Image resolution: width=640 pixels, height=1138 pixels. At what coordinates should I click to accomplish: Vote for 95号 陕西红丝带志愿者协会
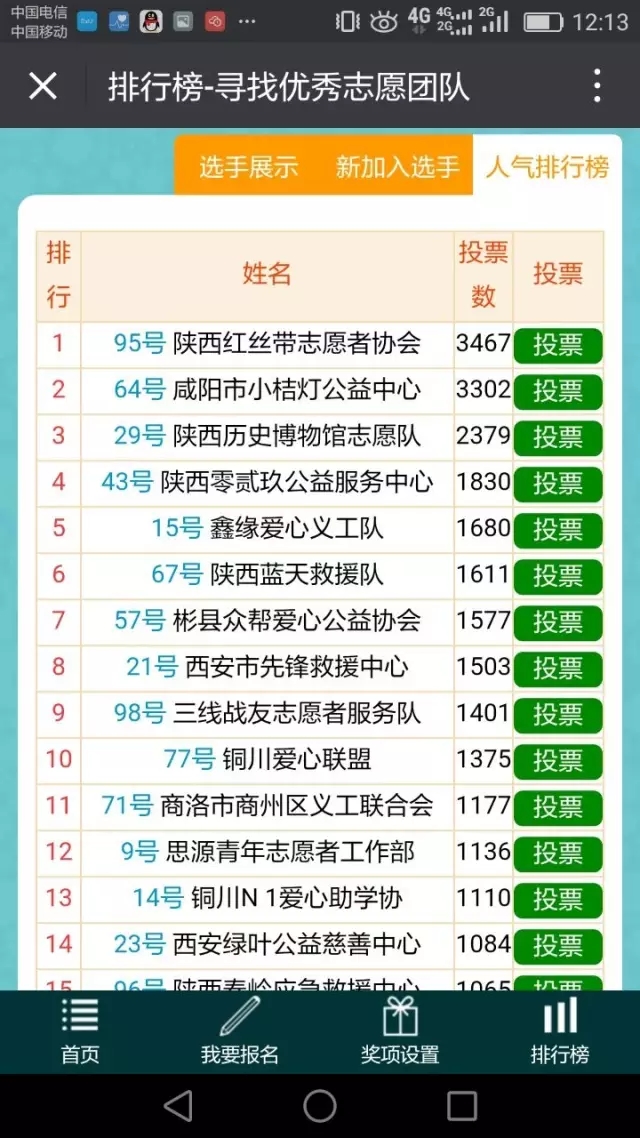(x=558, y=345)
